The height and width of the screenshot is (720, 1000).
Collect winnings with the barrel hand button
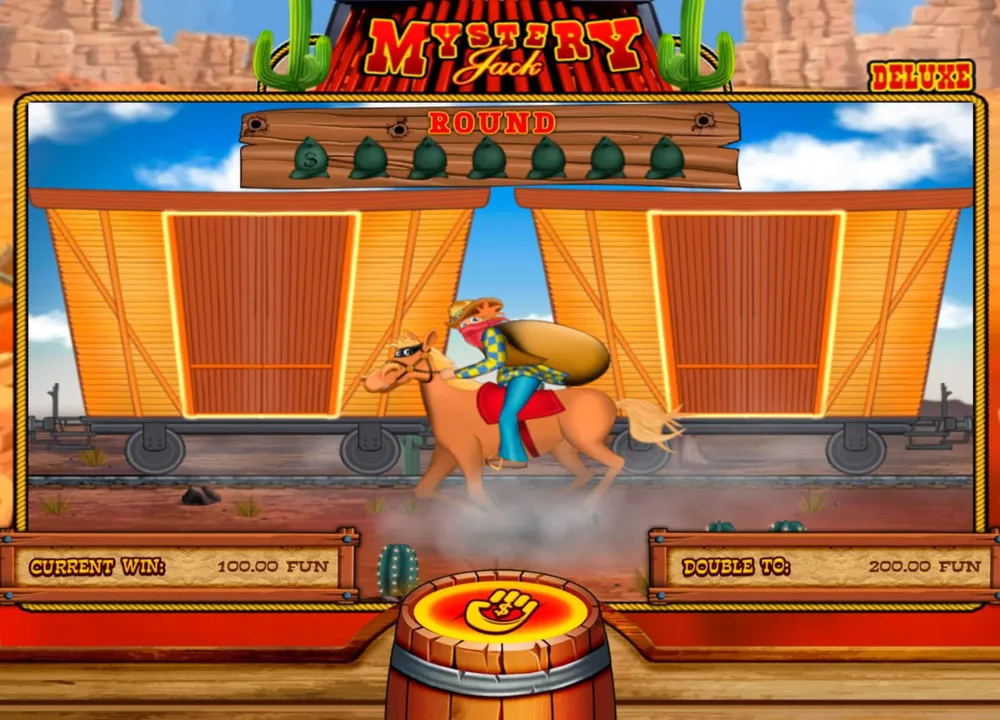[x=501, y=611]
